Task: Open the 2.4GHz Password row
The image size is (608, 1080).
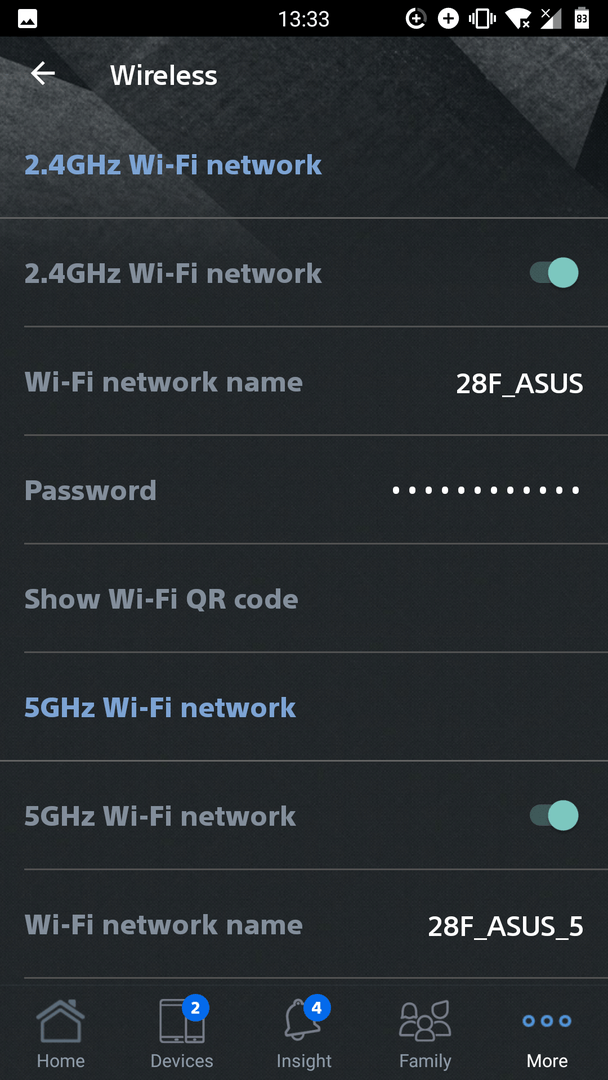Action: [304, 490]
